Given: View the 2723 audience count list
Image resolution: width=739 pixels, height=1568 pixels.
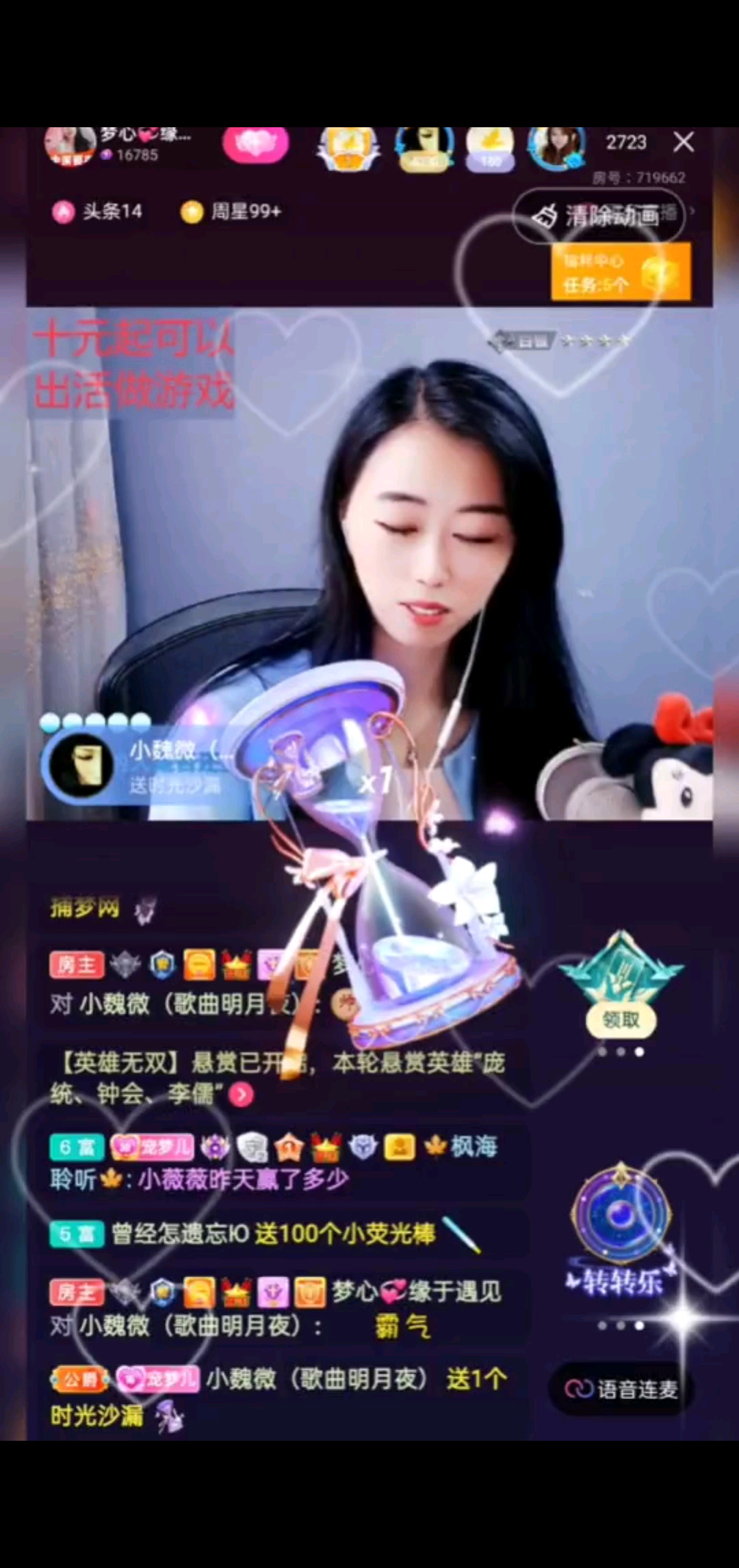Looking at the screenshot, I should 625,142.
